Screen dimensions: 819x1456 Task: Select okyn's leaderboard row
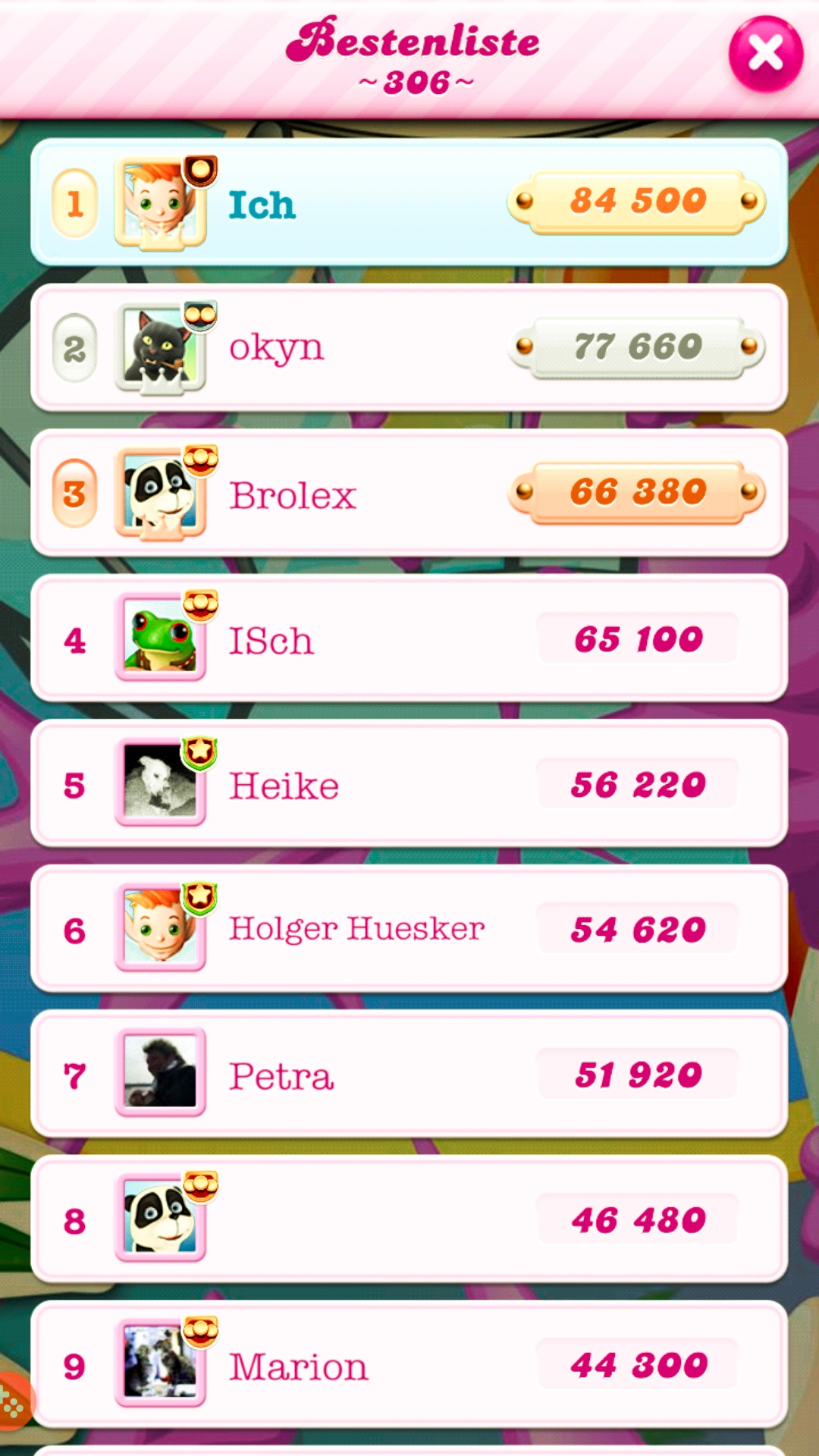pyautogui.click(x=409, y=348)
